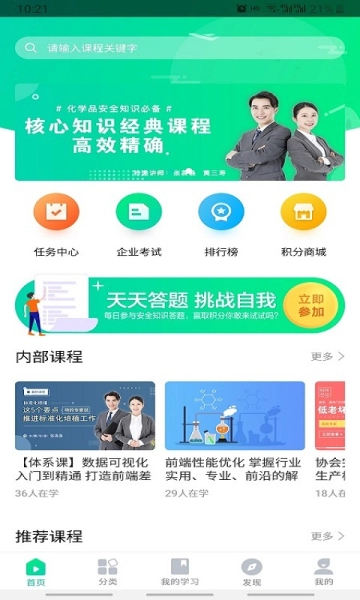Tap the 立即参加 join now button
The height and width of the screenshot is (600, 360).
coord(311,305)
